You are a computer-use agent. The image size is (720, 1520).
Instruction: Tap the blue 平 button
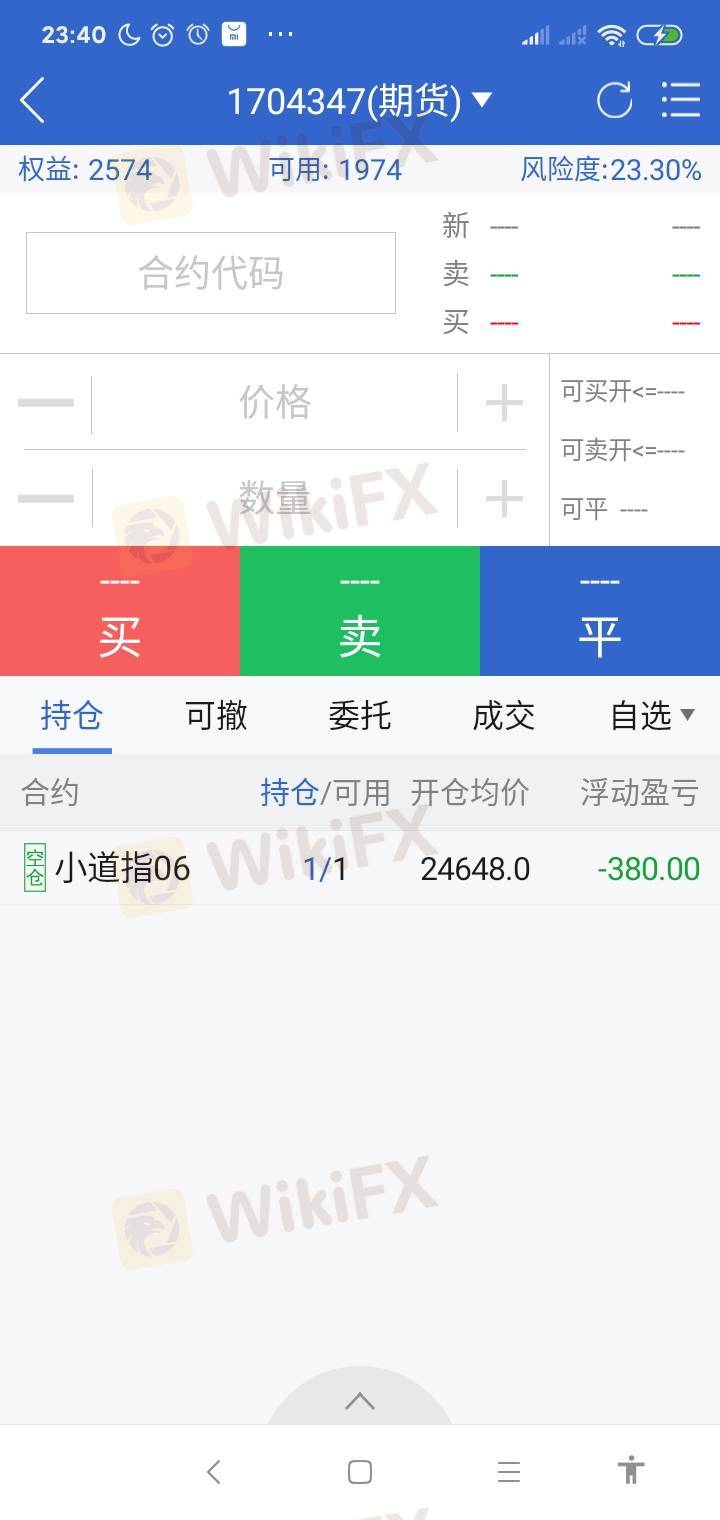click(x=600, y=612)
